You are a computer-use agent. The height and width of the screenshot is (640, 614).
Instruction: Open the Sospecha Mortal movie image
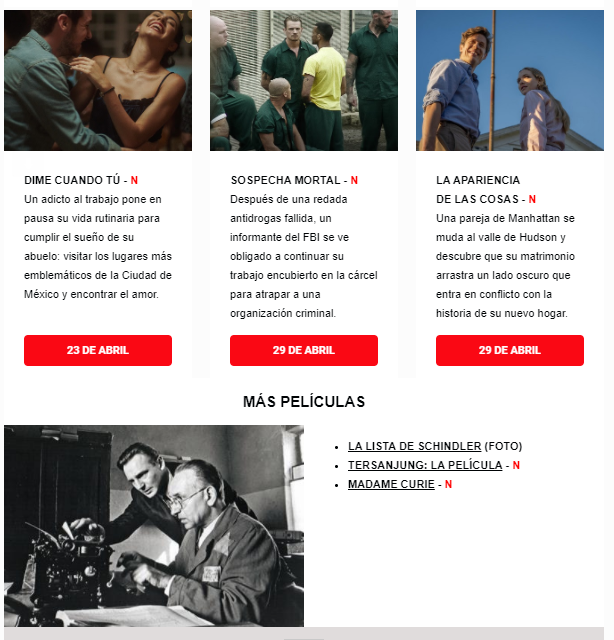pyautogui.click(x=304, y=80)
